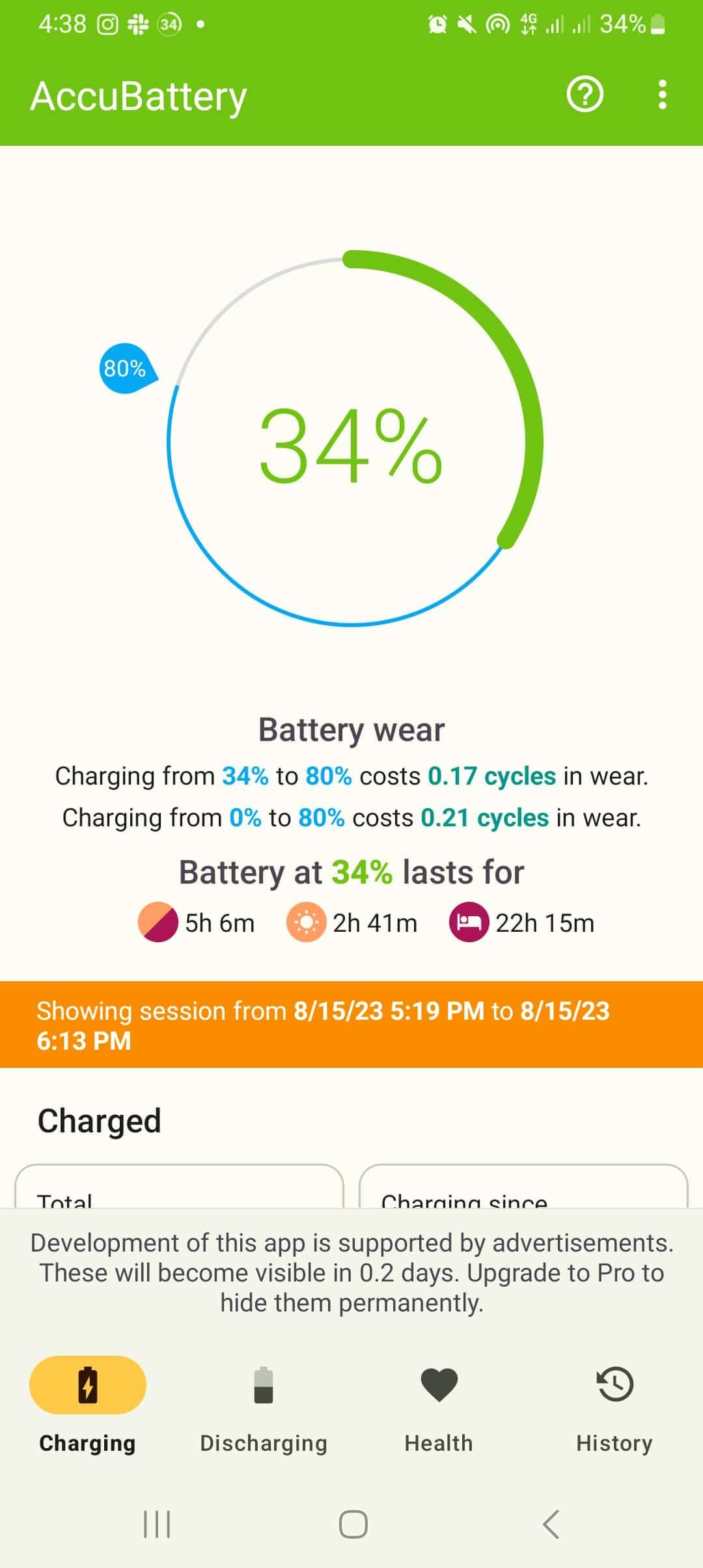Go to the History tab

(614, 1404)
